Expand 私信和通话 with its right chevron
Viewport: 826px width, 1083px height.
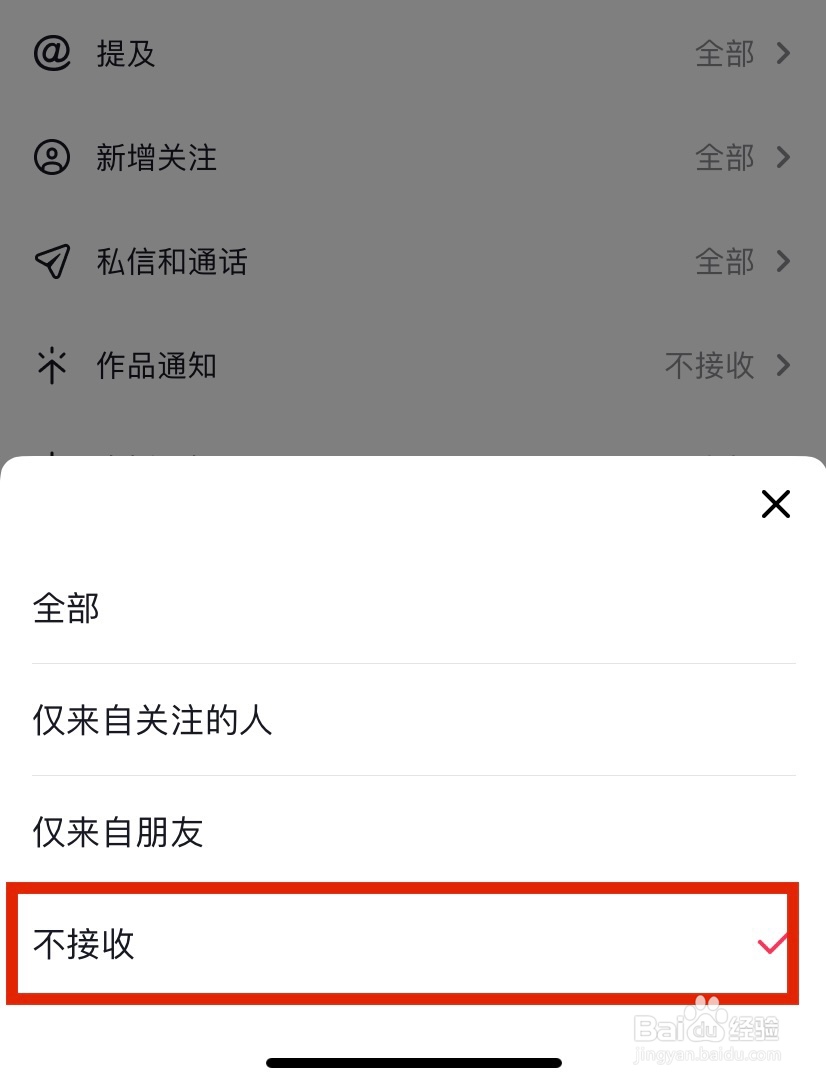click(x=784, y=262)
